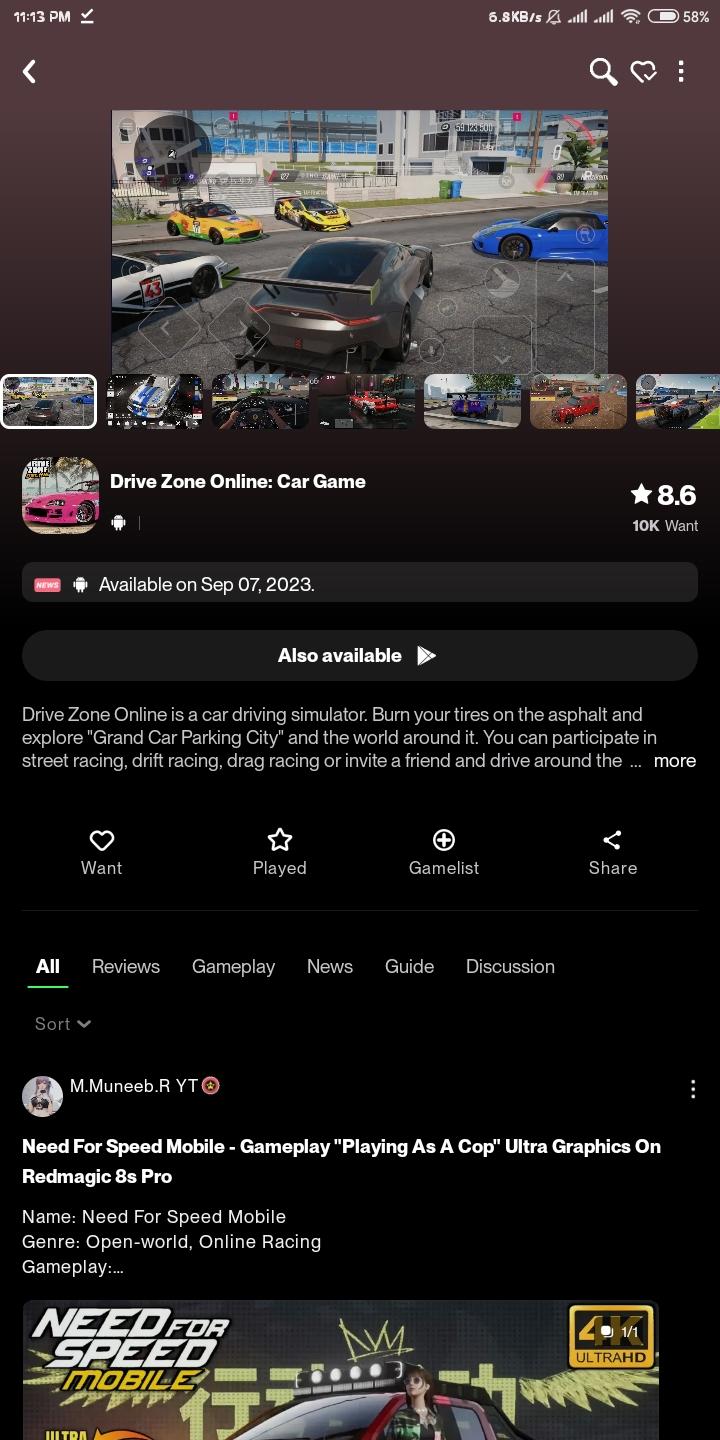Open the Sort dropdown
The image size is (720, 1440).
tap(62, 1023)
